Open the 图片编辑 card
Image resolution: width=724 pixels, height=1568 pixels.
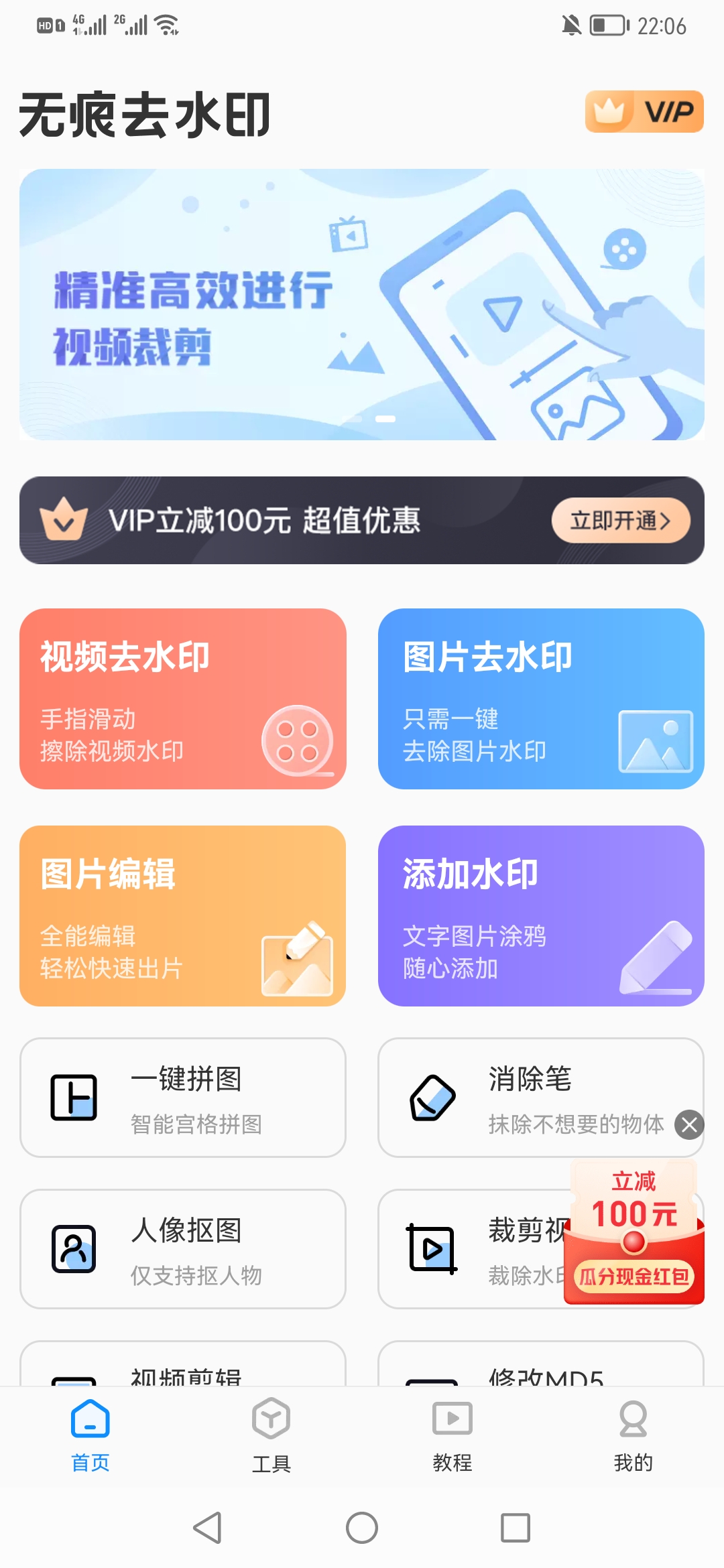(x=182, y=915)
